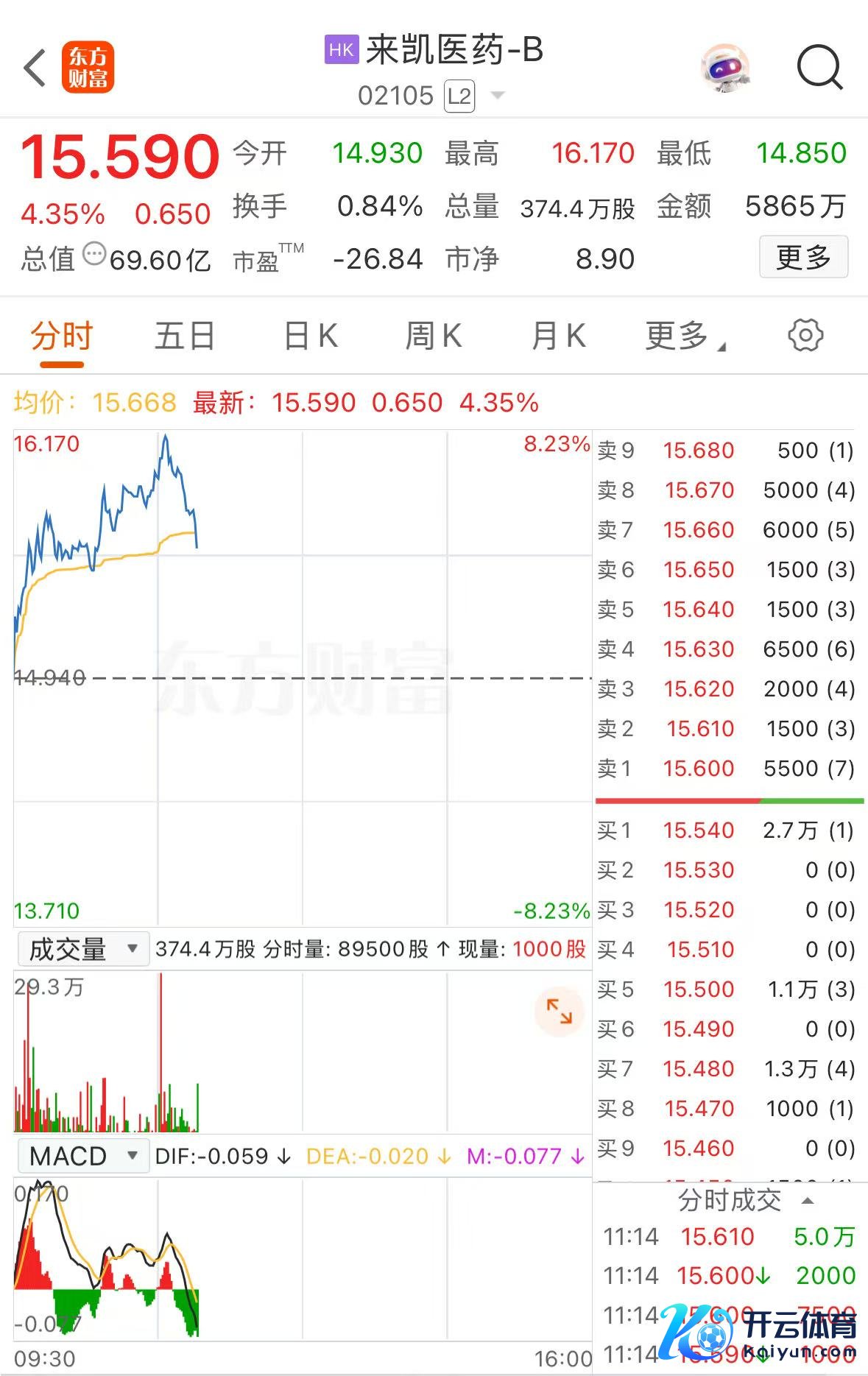Viewport: 868px width, 1376px height.
Task: Open the robot assistant avatar
Action: click(726, 68)
